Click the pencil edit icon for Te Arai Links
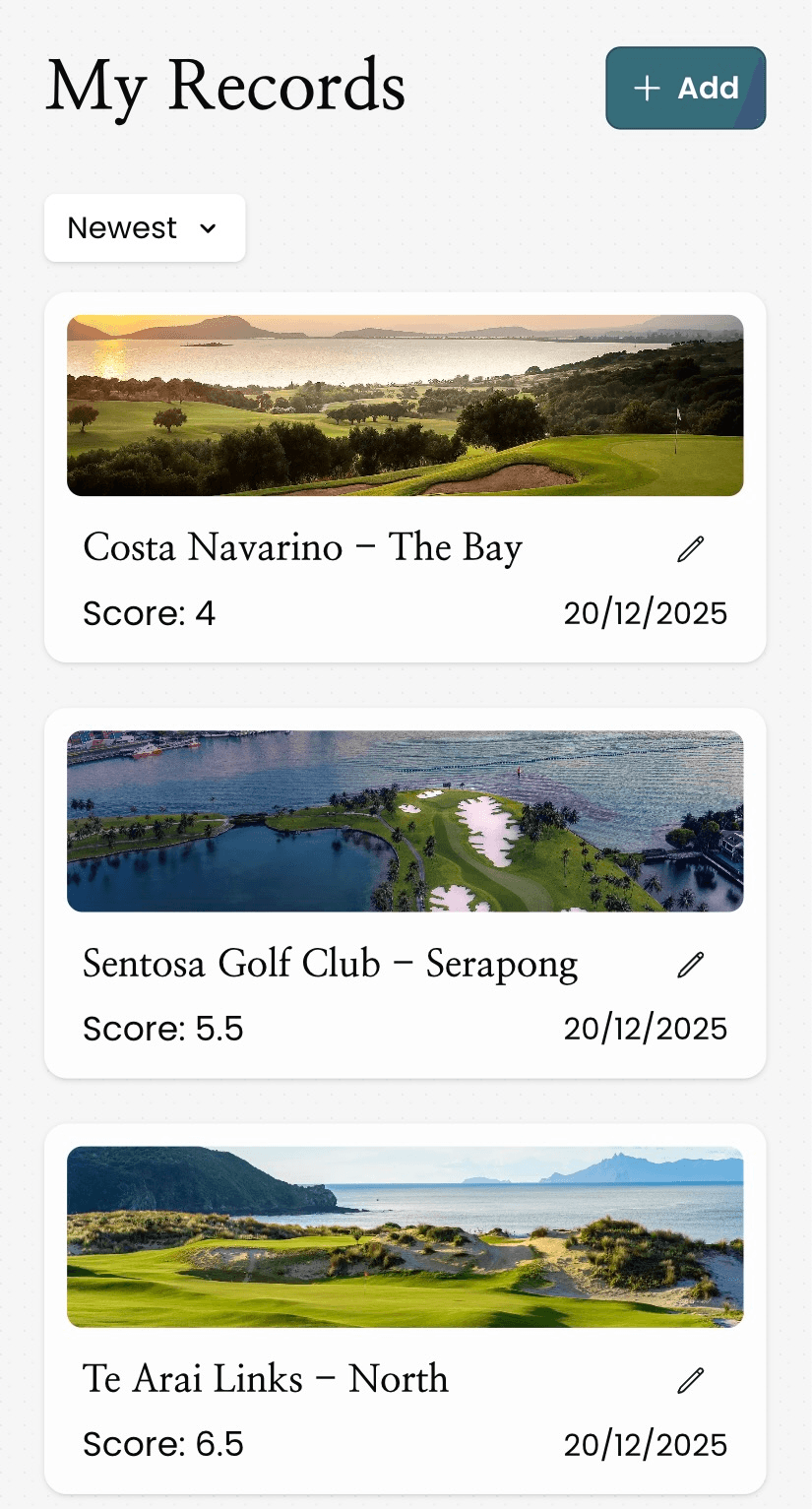This screenshot has width=812, height=1509. (x=690, y=1379)
